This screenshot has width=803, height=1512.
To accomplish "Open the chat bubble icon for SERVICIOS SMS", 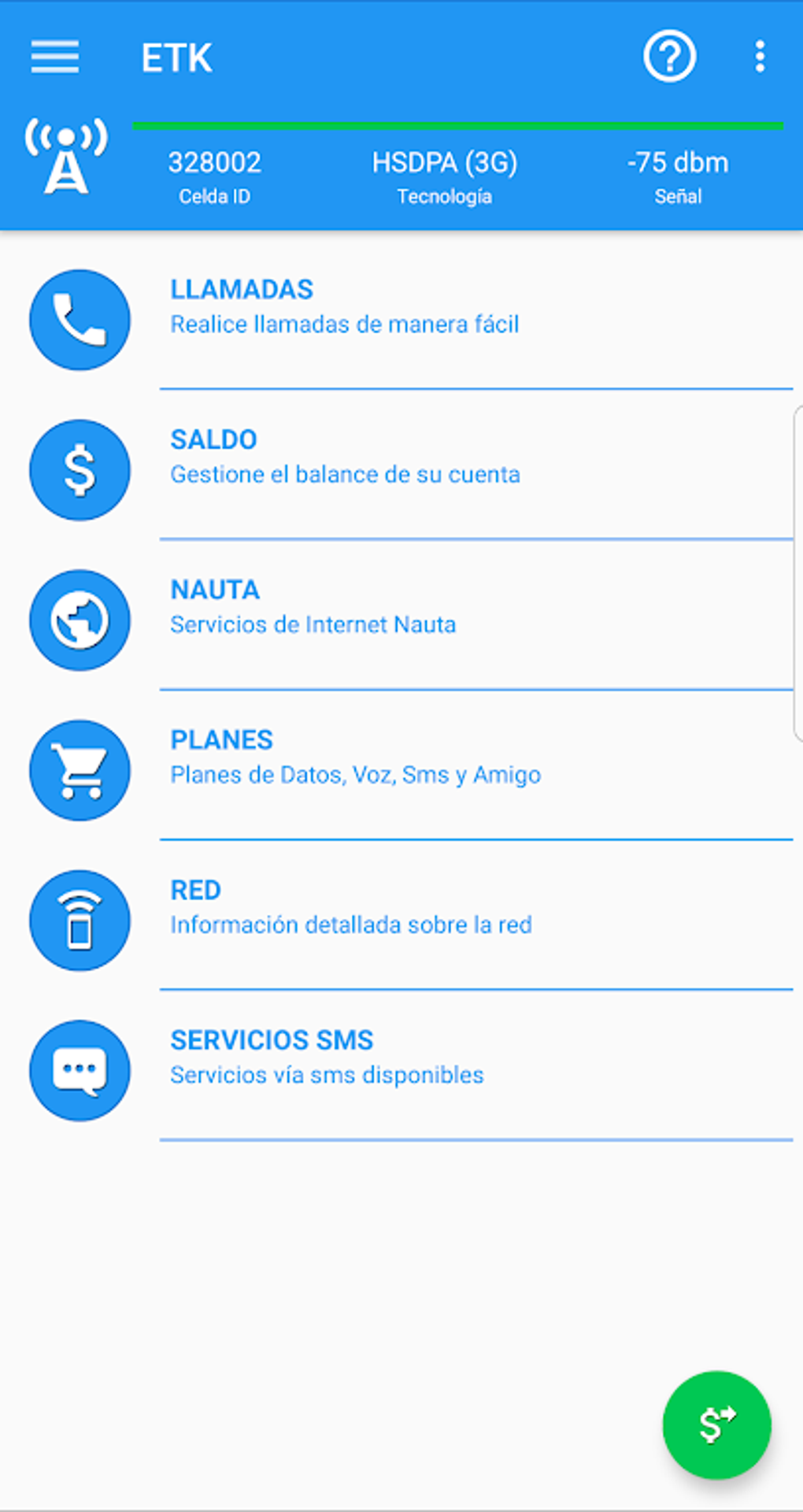I will point(79,1071).
